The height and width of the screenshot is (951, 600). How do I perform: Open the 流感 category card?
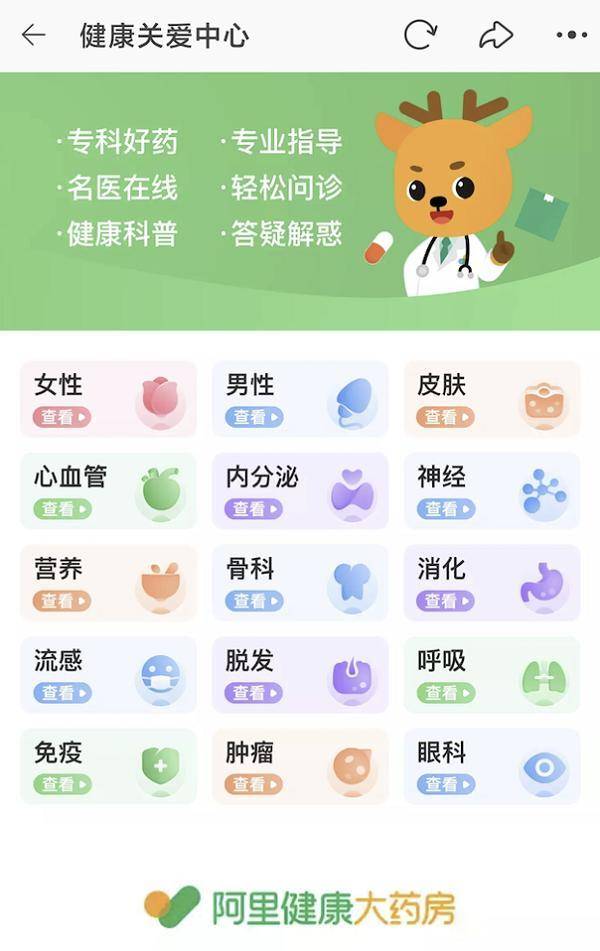point(108,675)
